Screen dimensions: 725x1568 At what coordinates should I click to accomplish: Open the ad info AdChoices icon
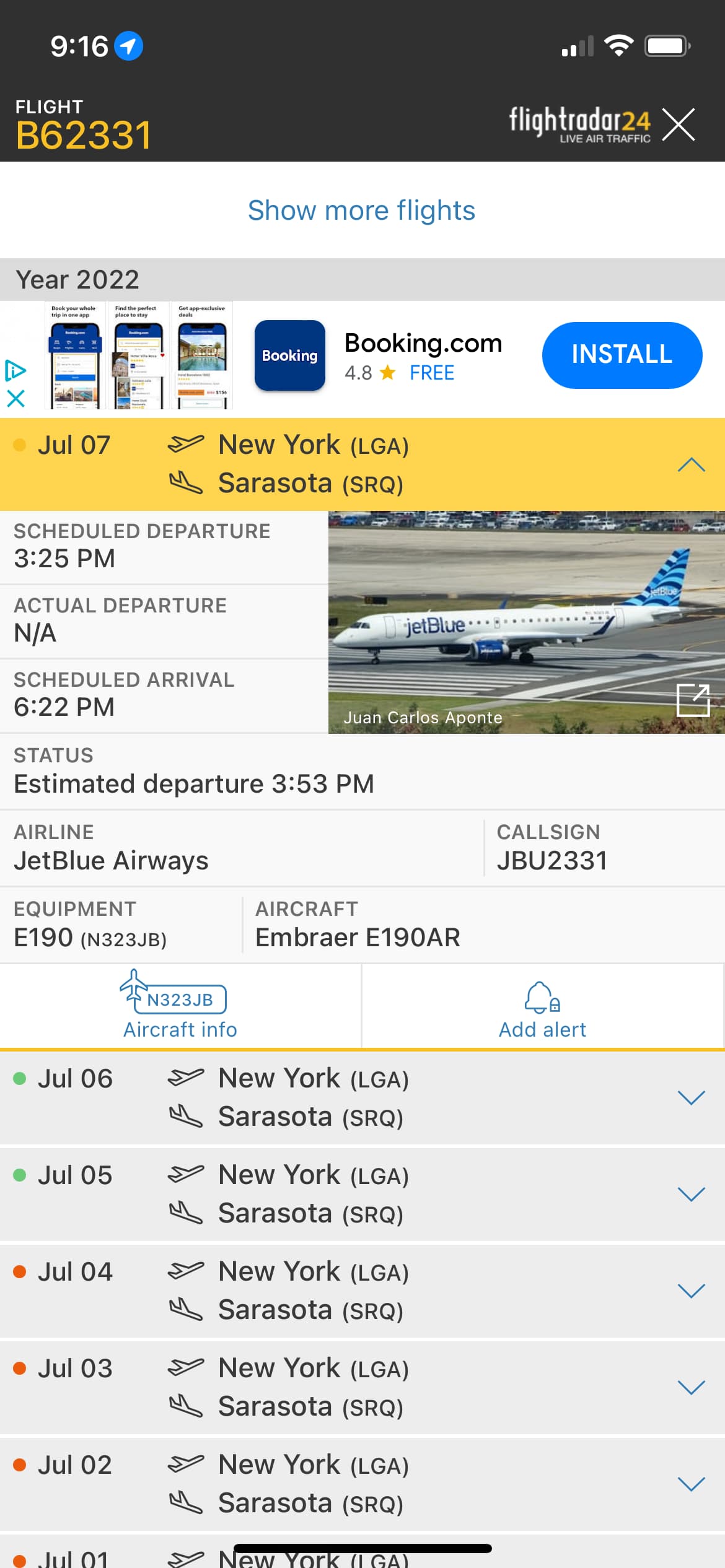(15, 371)
